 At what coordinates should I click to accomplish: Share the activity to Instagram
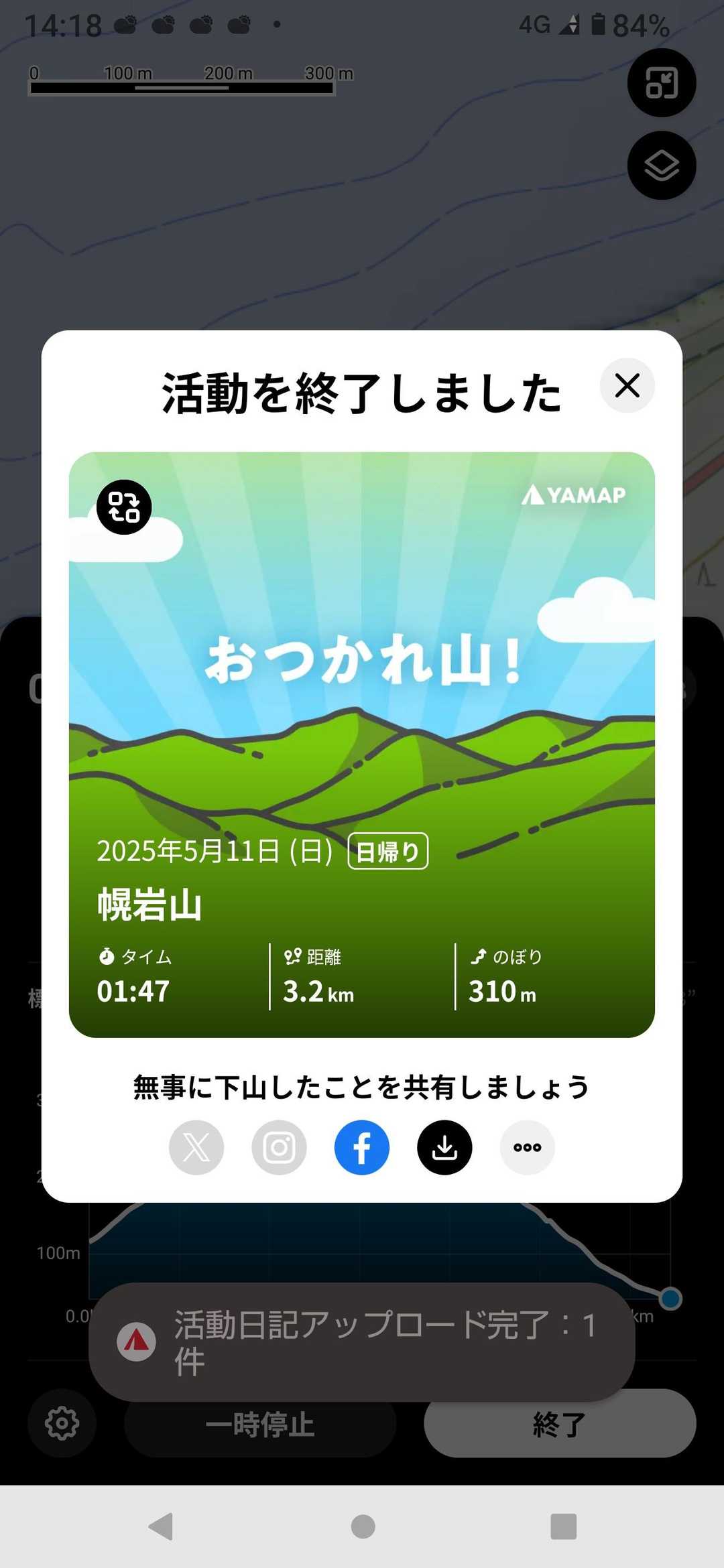[x=279, y=1148]
